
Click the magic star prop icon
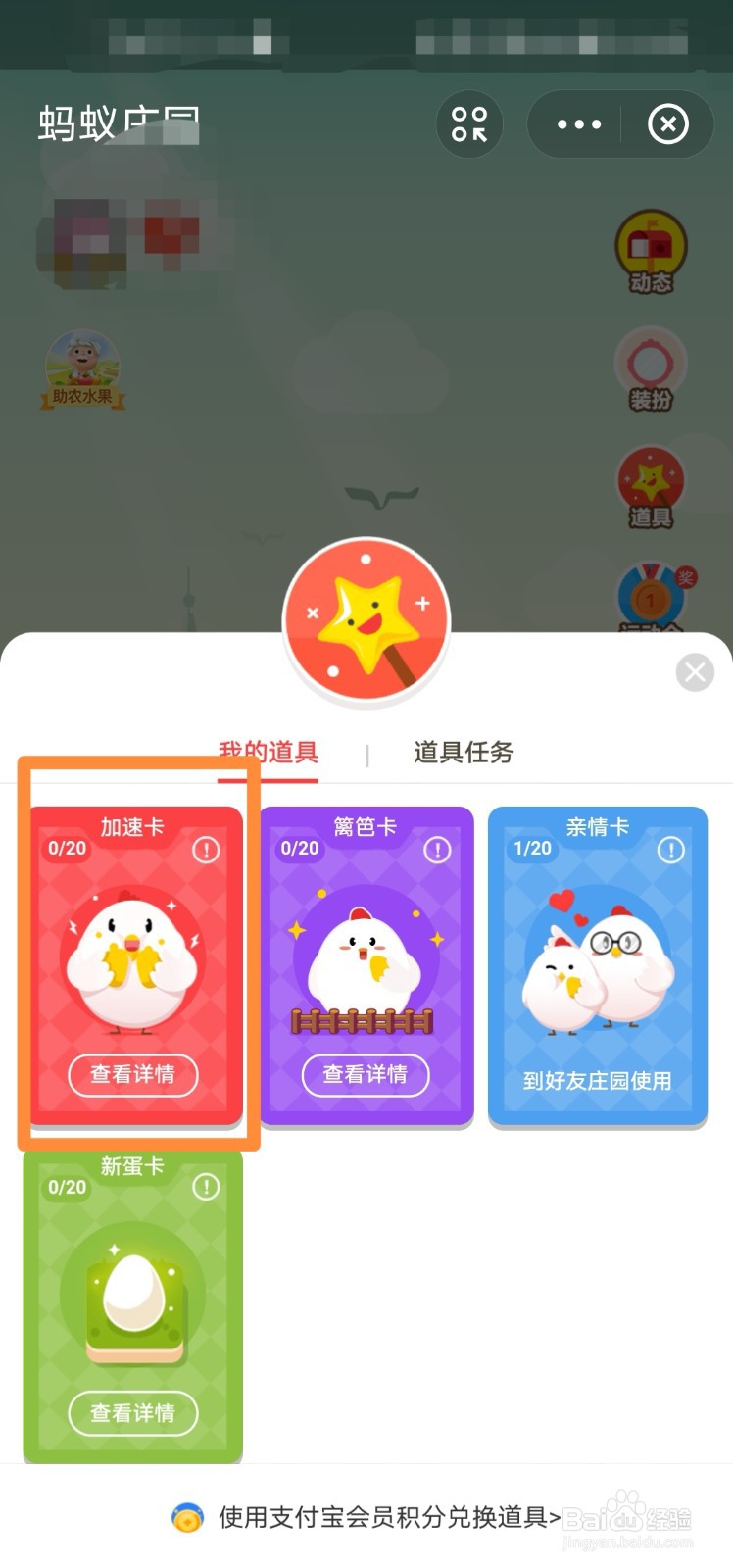coord(366,620)
